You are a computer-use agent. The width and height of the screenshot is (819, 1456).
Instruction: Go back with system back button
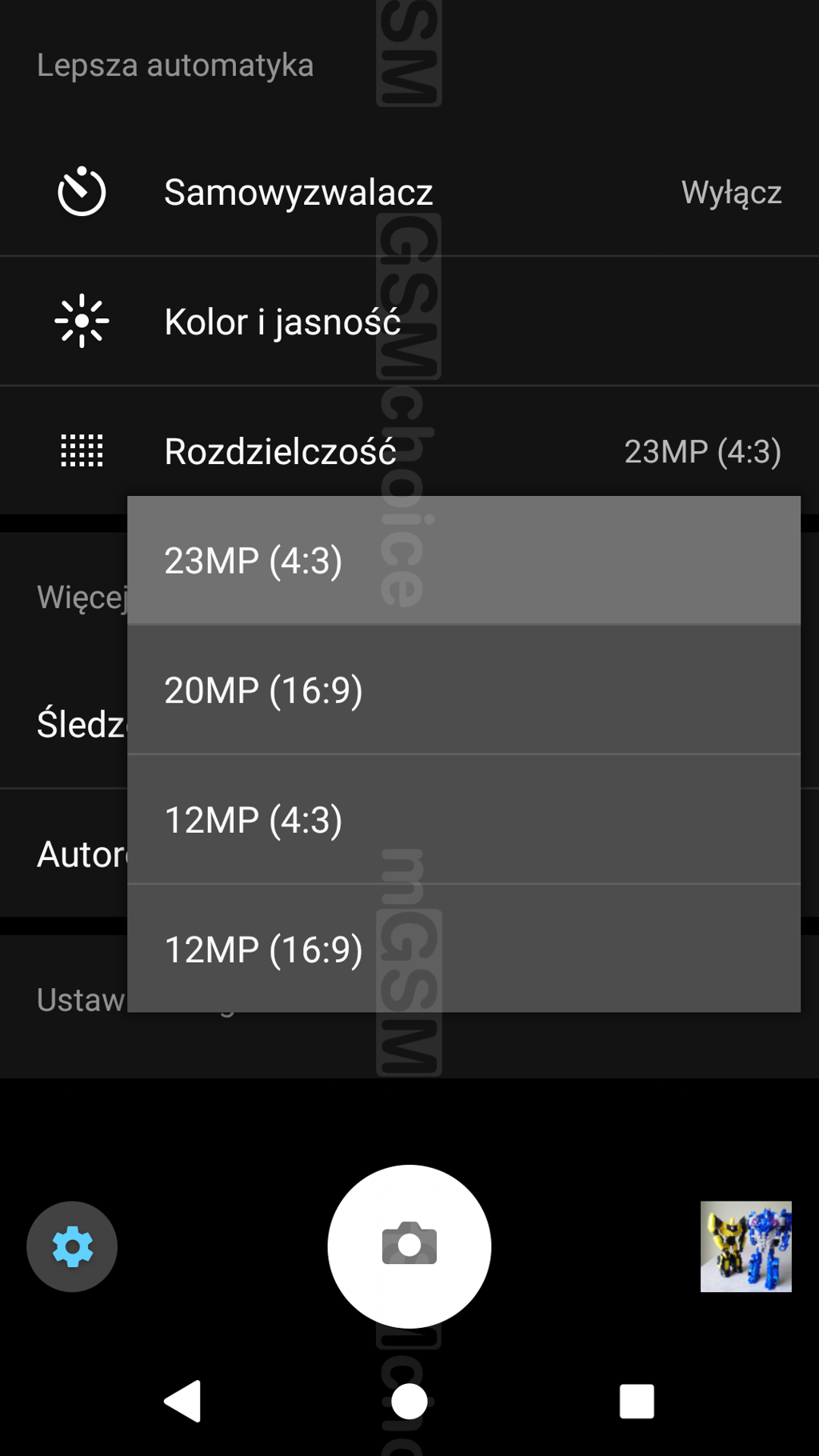(x=182, y=1402)
